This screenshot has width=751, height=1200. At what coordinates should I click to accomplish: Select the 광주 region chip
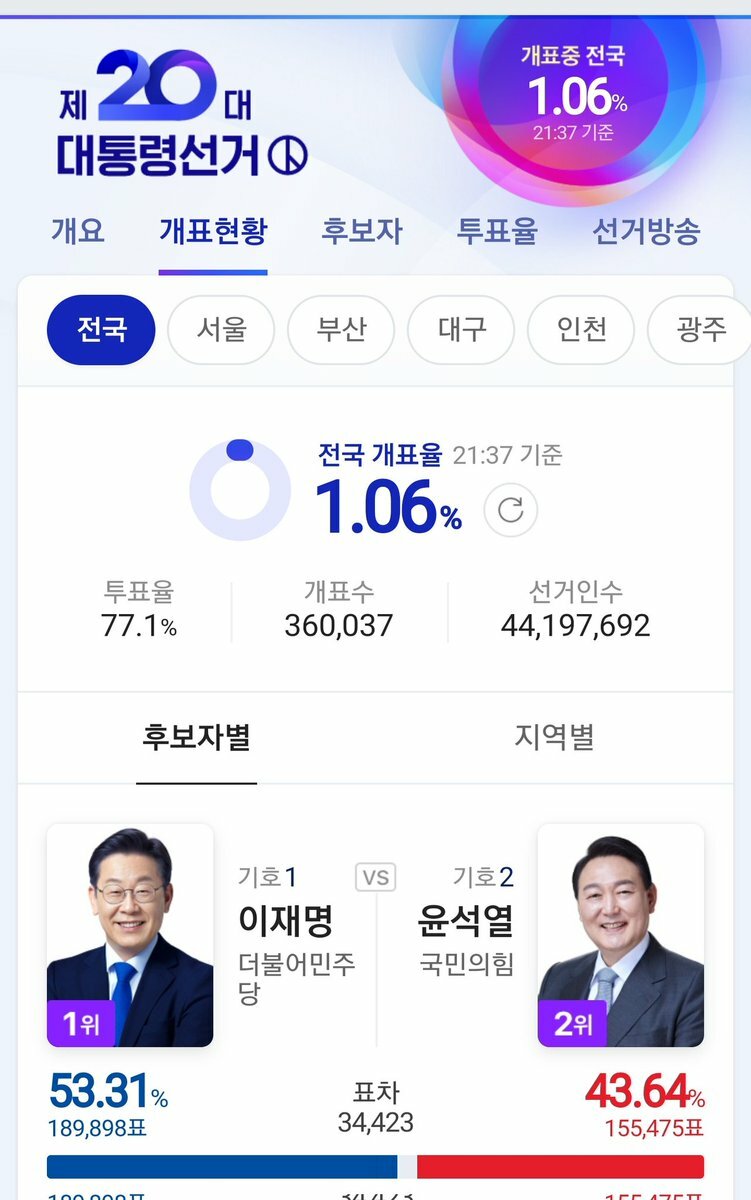tap(700, 329)
